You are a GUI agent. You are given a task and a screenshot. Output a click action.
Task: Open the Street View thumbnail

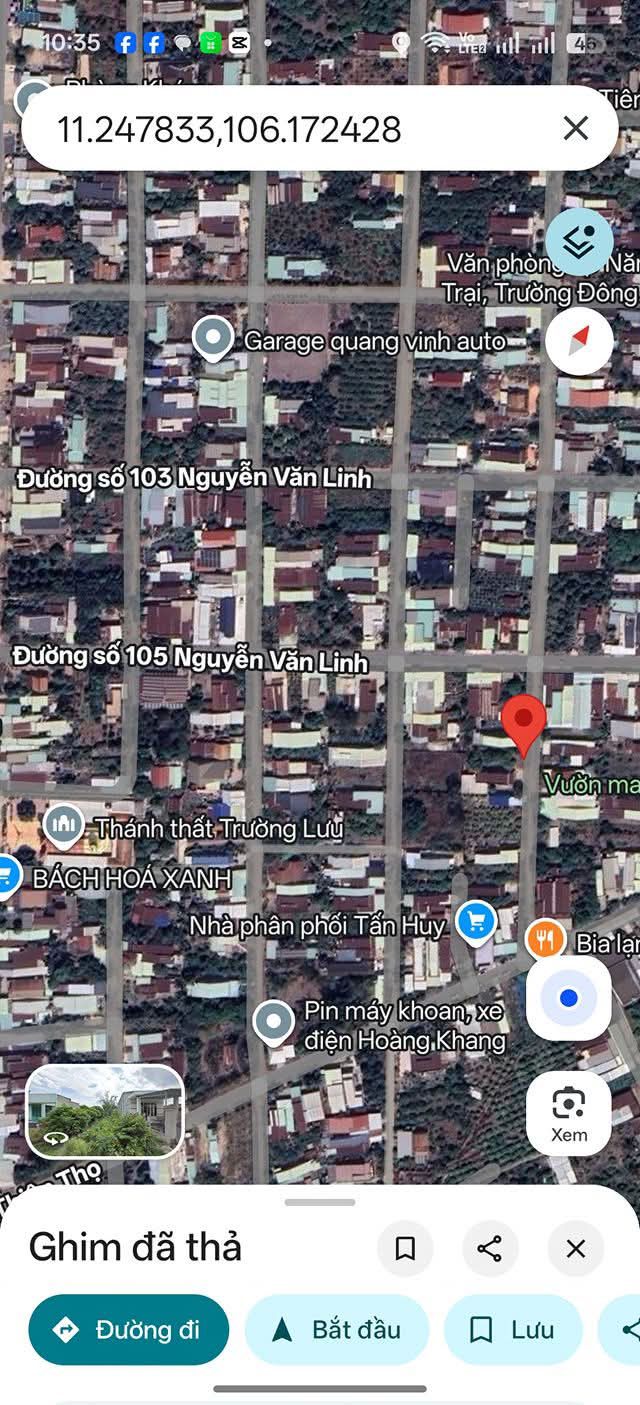(x=105, y=1111)
